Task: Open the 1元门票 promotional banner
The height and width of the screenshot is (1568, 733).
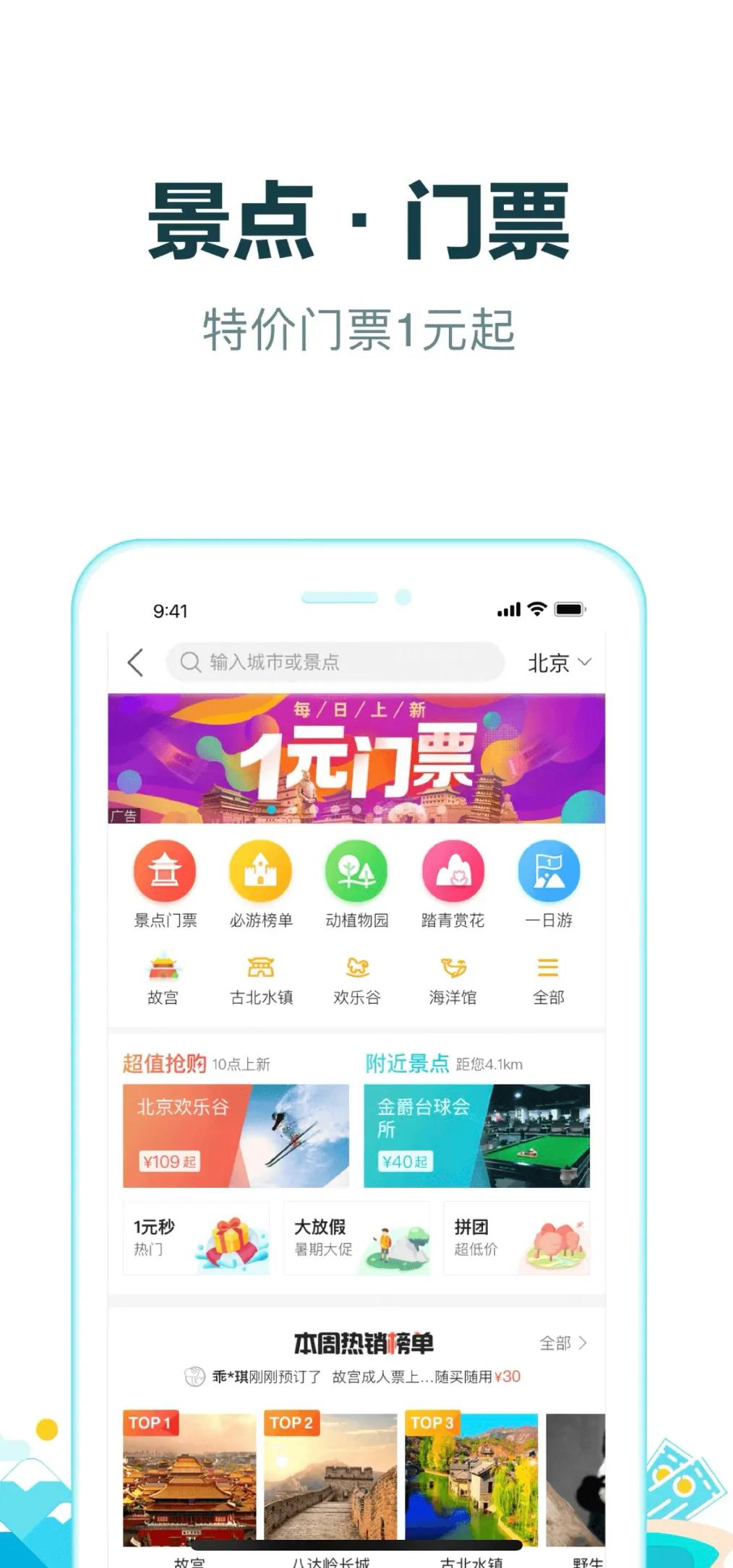Action: [x=357, y=757]
